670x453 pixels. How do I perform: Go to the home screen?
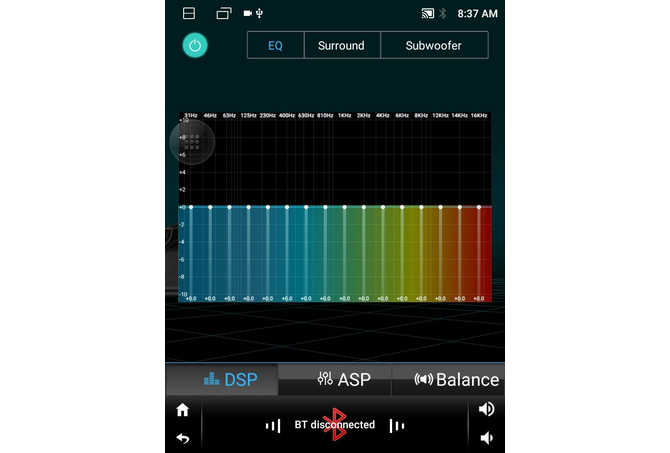pos(182,410)
